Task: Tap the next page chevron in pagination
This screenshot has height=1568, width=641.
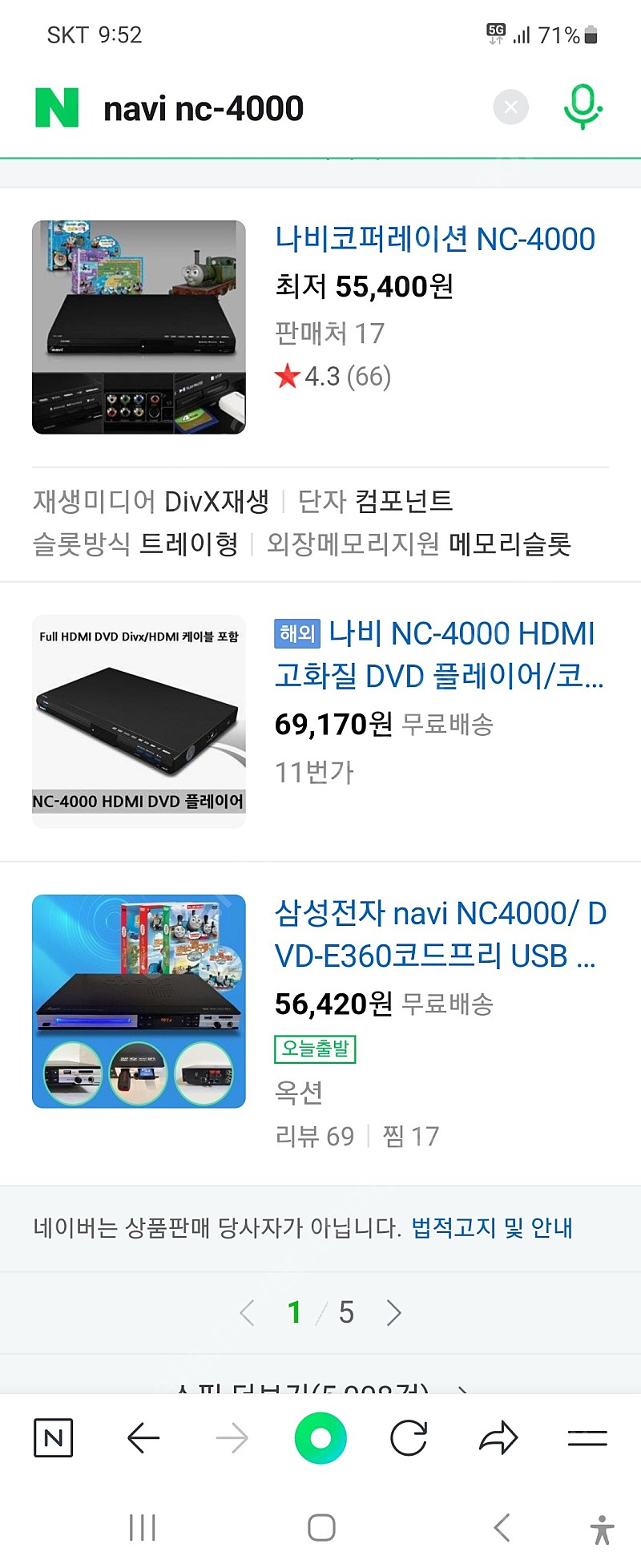Action: pos(394,1312)
